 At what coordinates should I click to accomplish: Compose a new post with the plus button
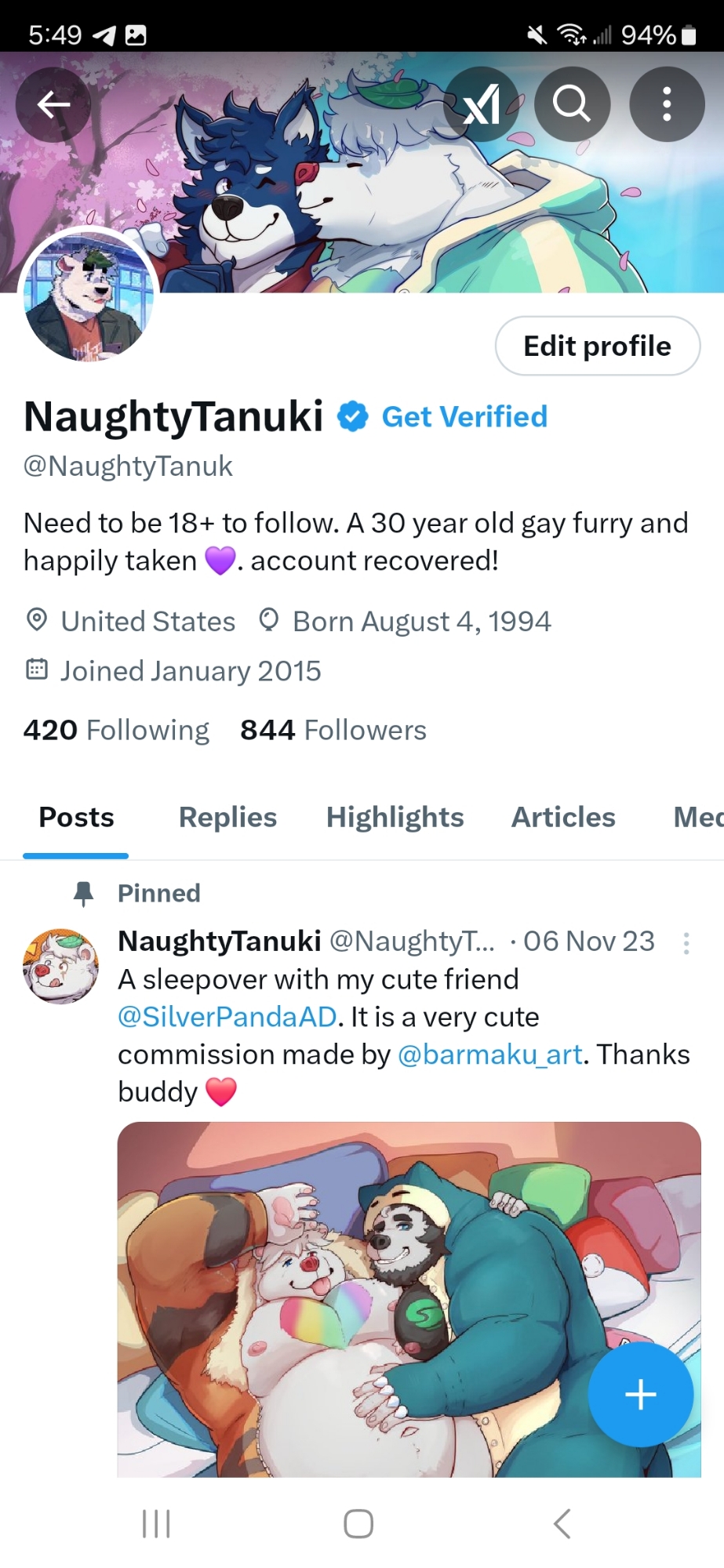click(640, 1394)
